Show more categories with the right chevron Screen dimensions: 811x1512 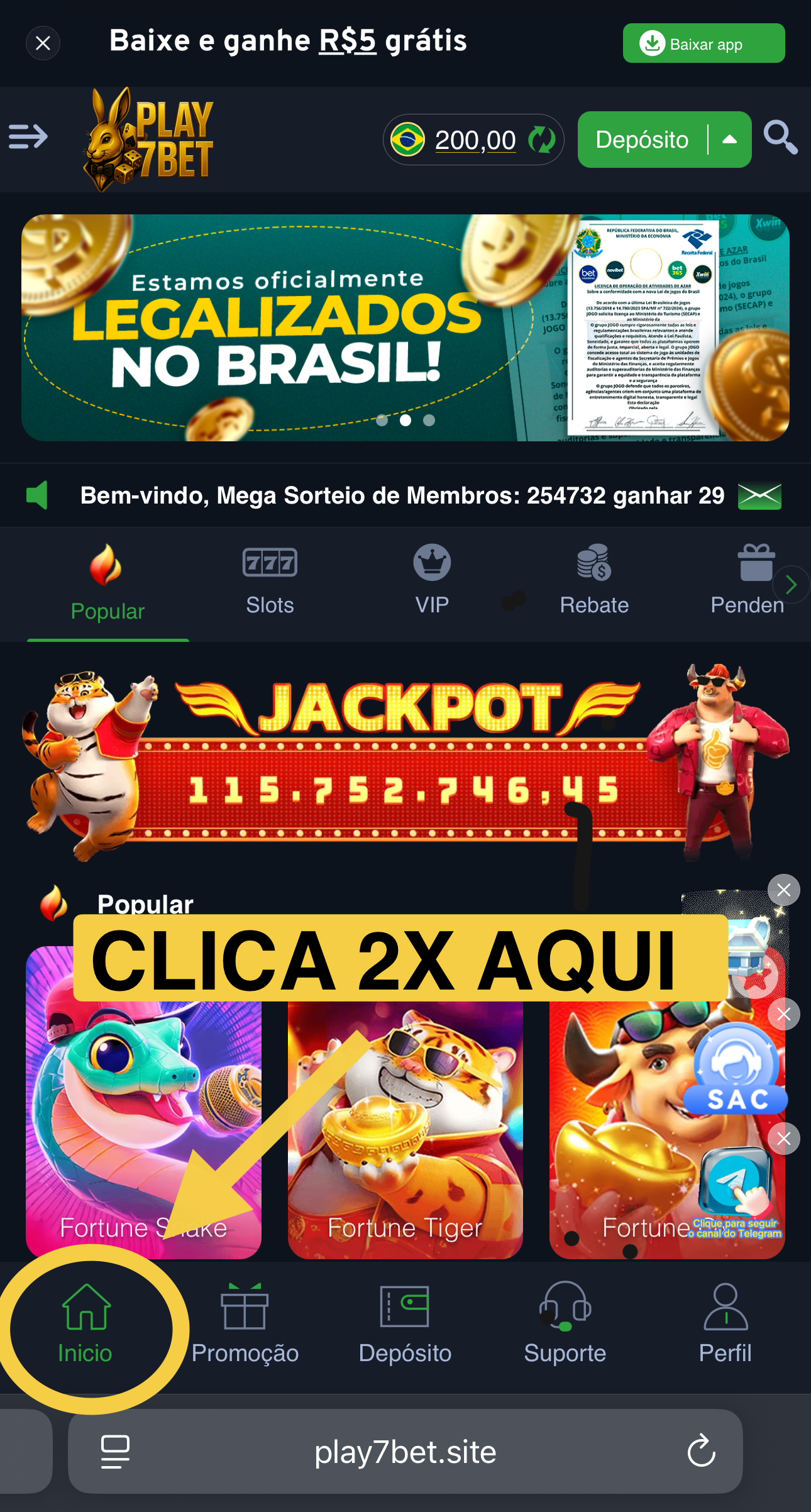point(791,585)
